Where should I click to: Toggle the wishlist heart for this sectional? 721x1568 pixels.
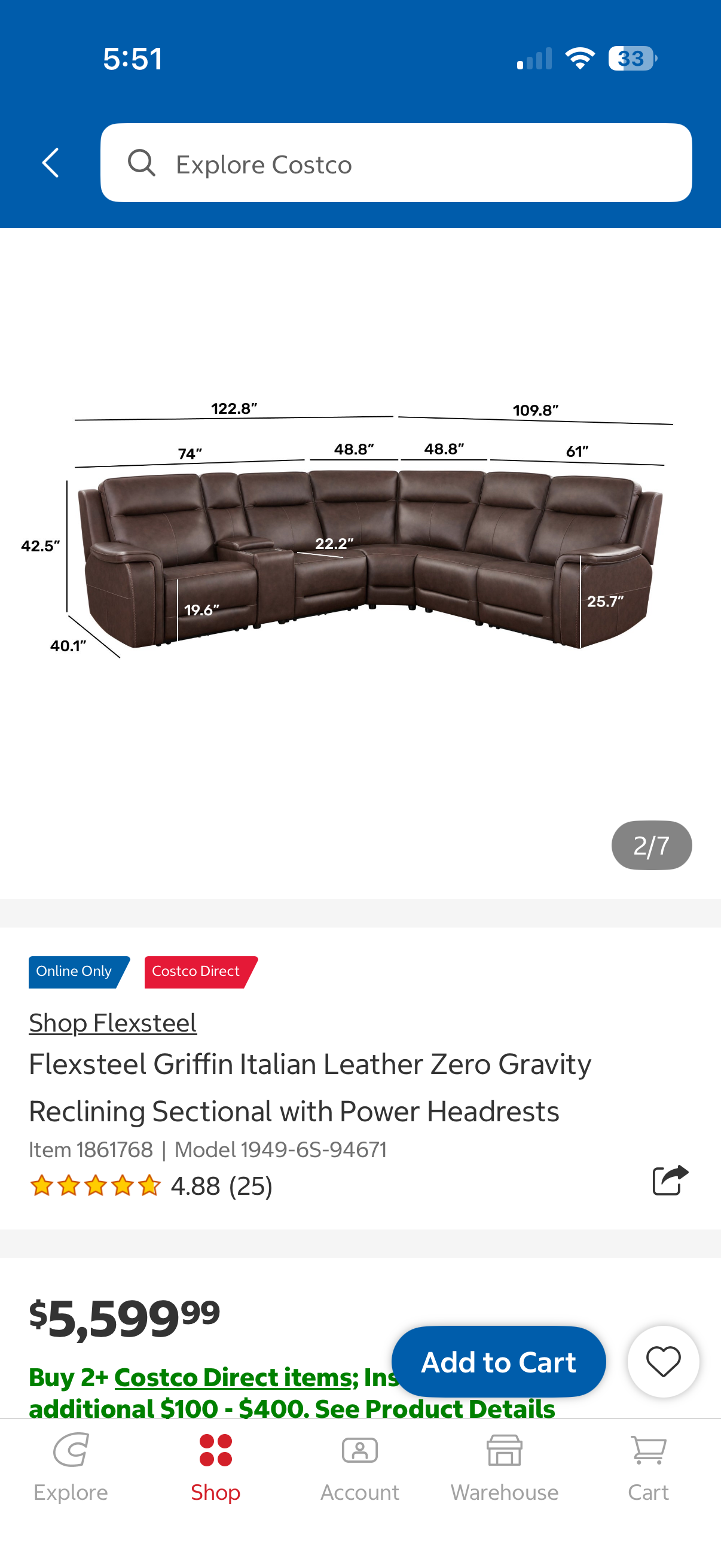[x=662, y=1362]
